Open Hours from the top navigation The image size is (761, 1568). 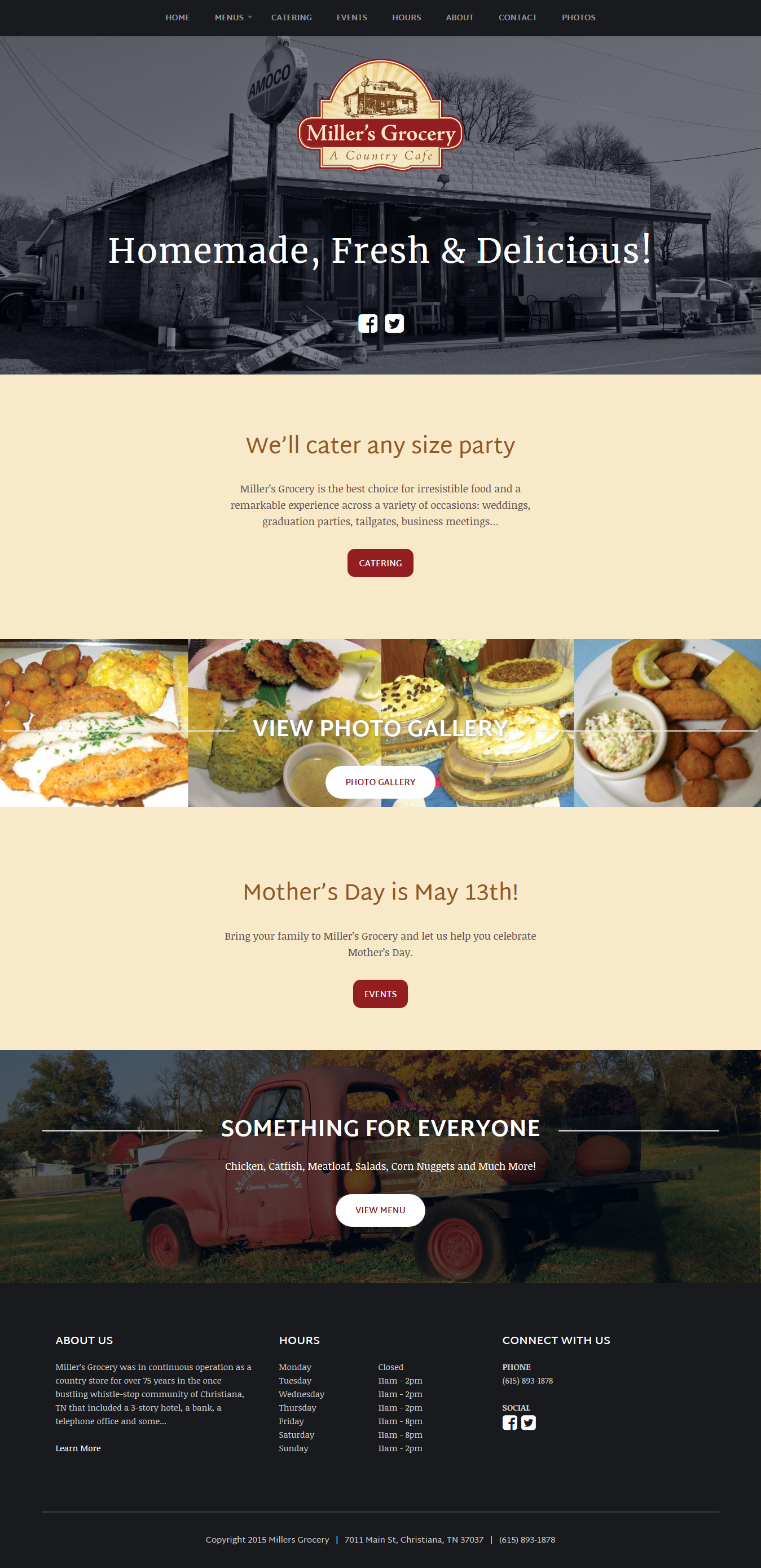406,17
